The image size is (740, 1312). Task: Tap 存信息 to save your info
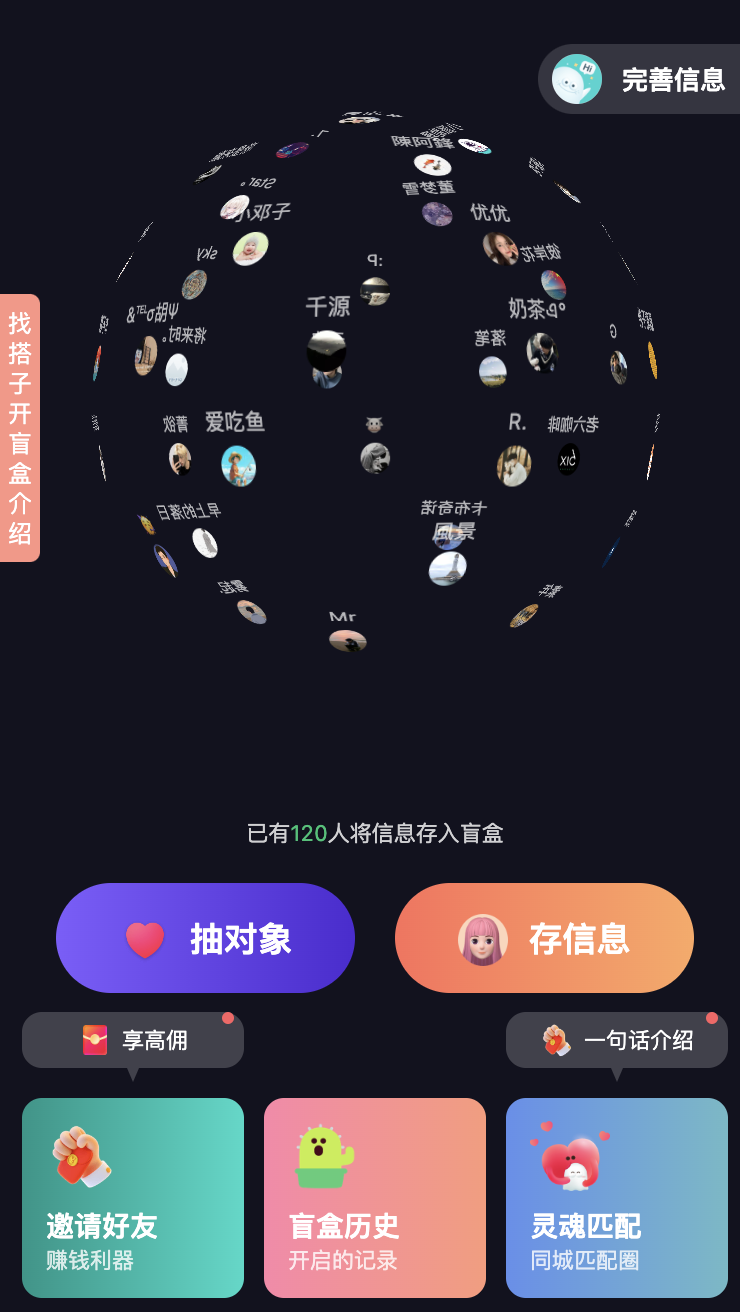pos(544,938)
